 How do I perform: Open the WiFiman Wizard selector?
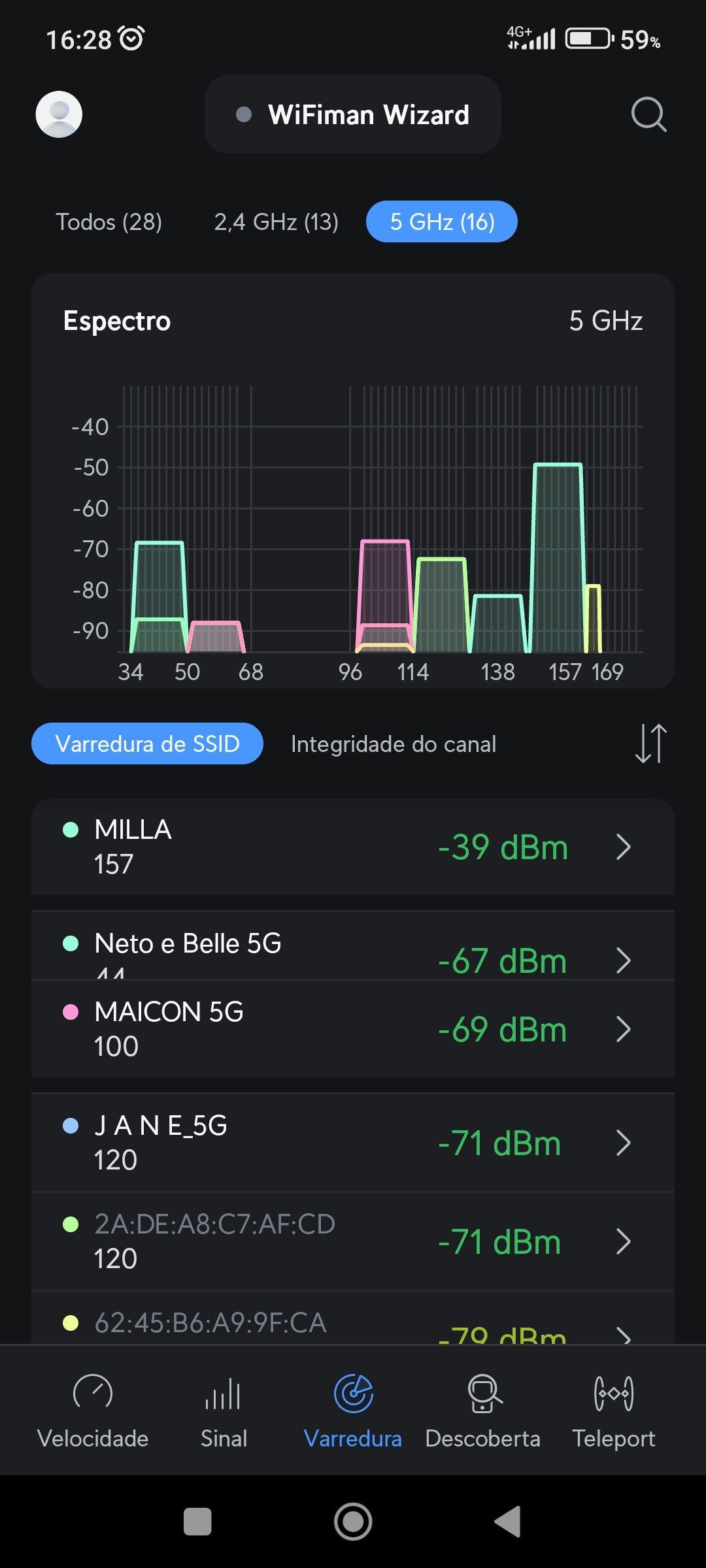pyautogui.click(x=353, y=115)
